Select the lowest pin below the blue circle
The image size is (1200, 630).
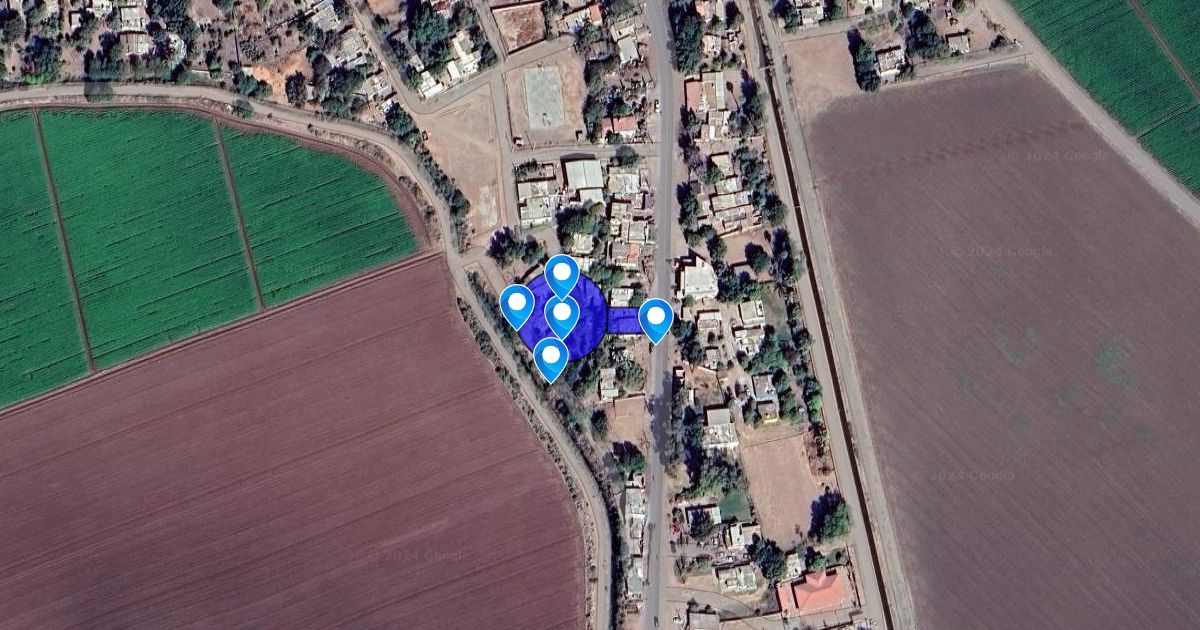click(551, 360)
